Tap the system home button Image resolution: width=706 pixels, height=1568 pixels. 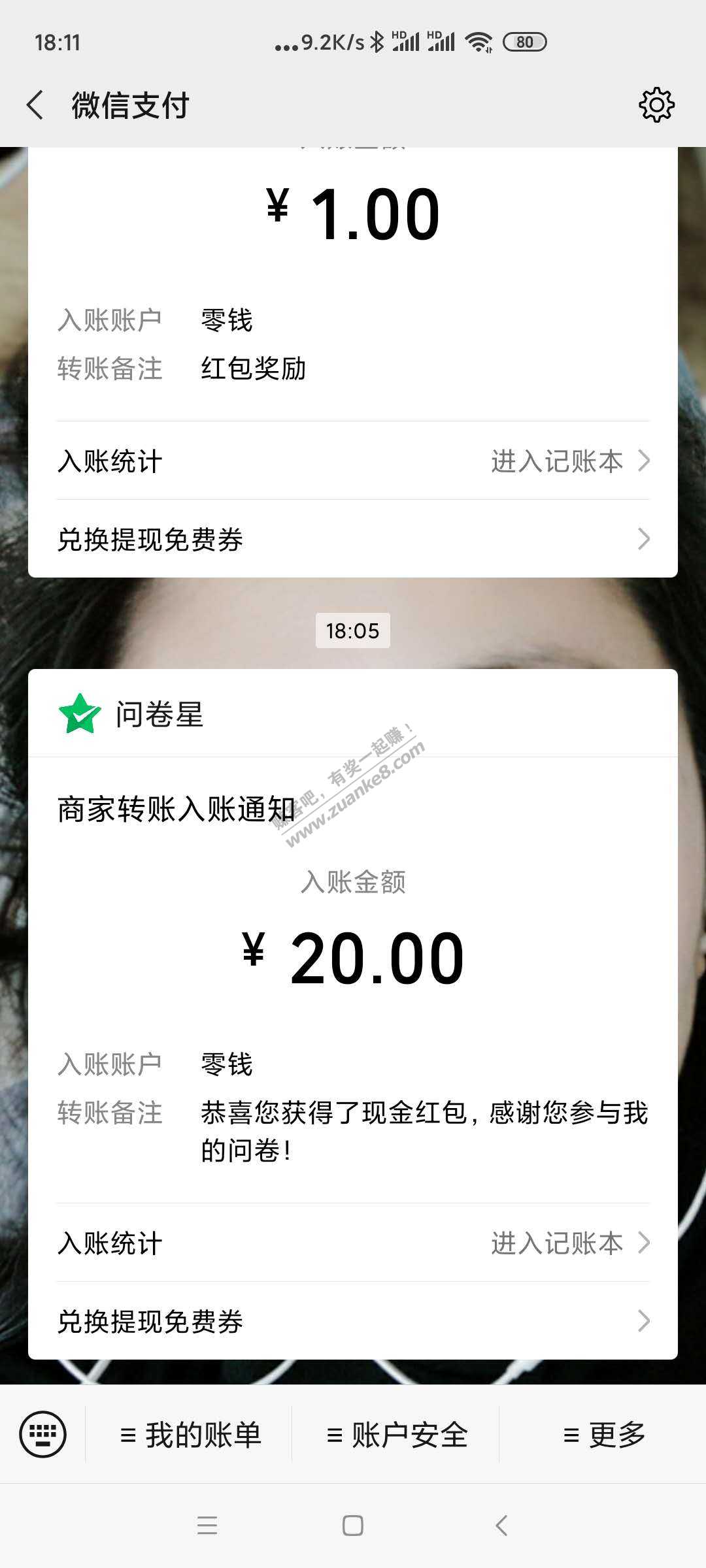tap(352, 1526)
